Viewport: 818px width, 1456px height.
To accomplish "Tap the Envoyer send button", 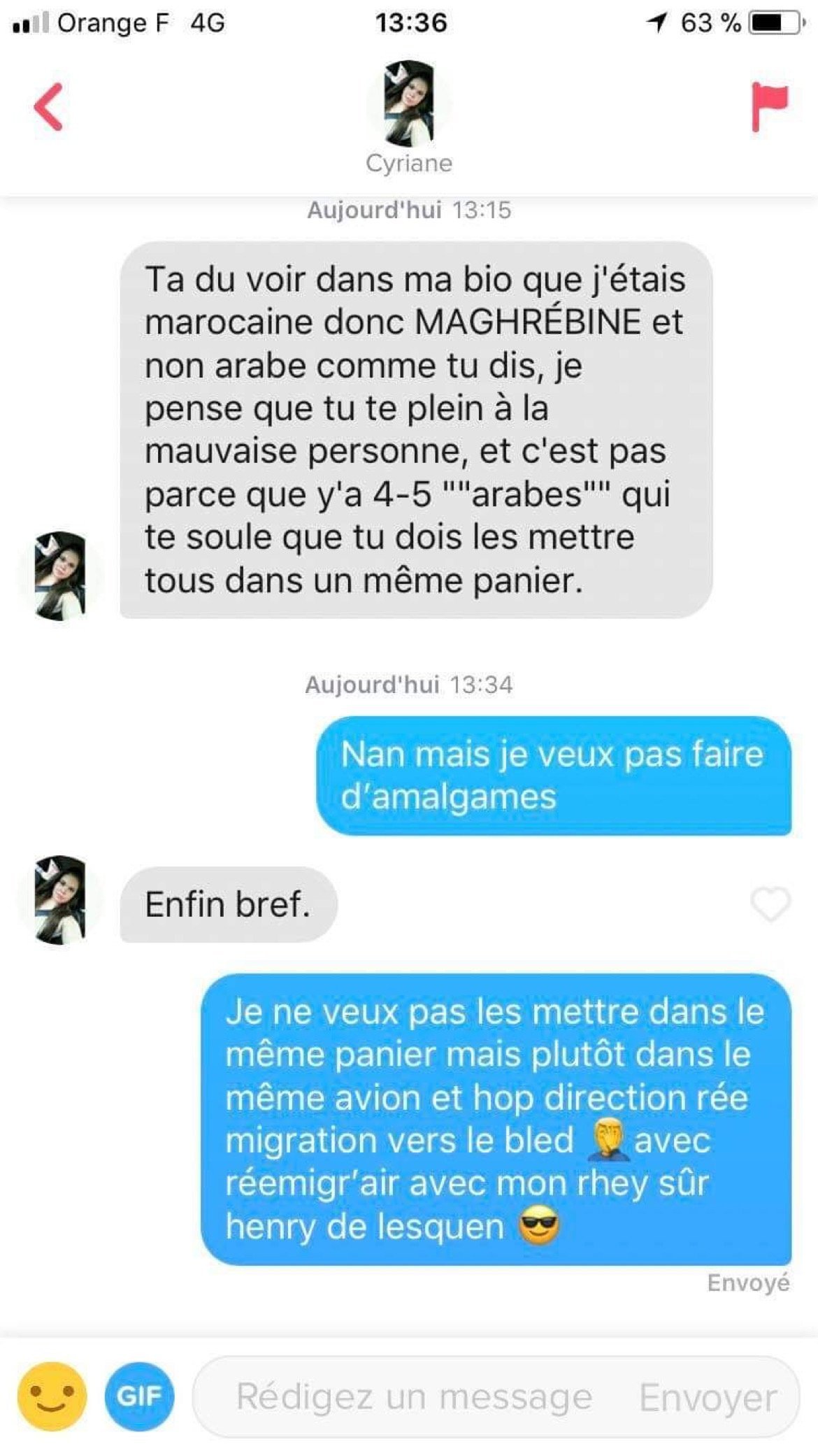I will 708,1398.
